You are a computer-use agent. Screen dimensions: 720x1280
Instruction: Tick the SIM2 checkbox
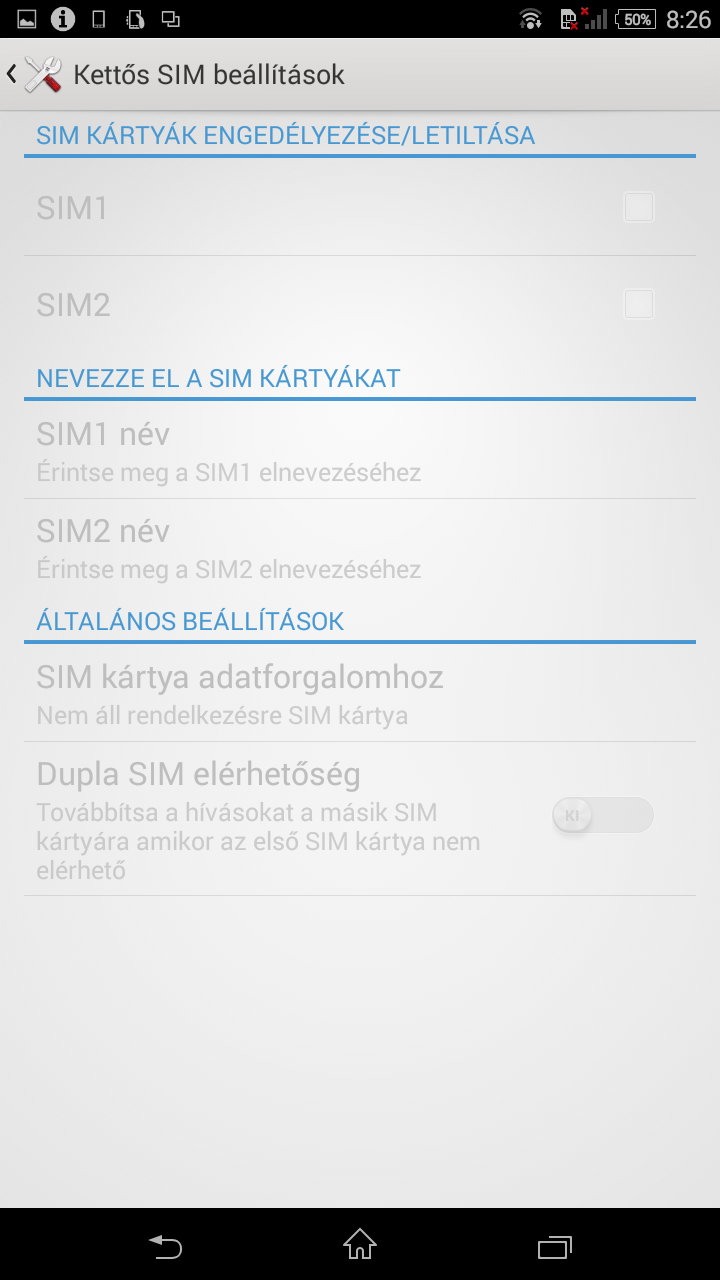tap(638, 304)
